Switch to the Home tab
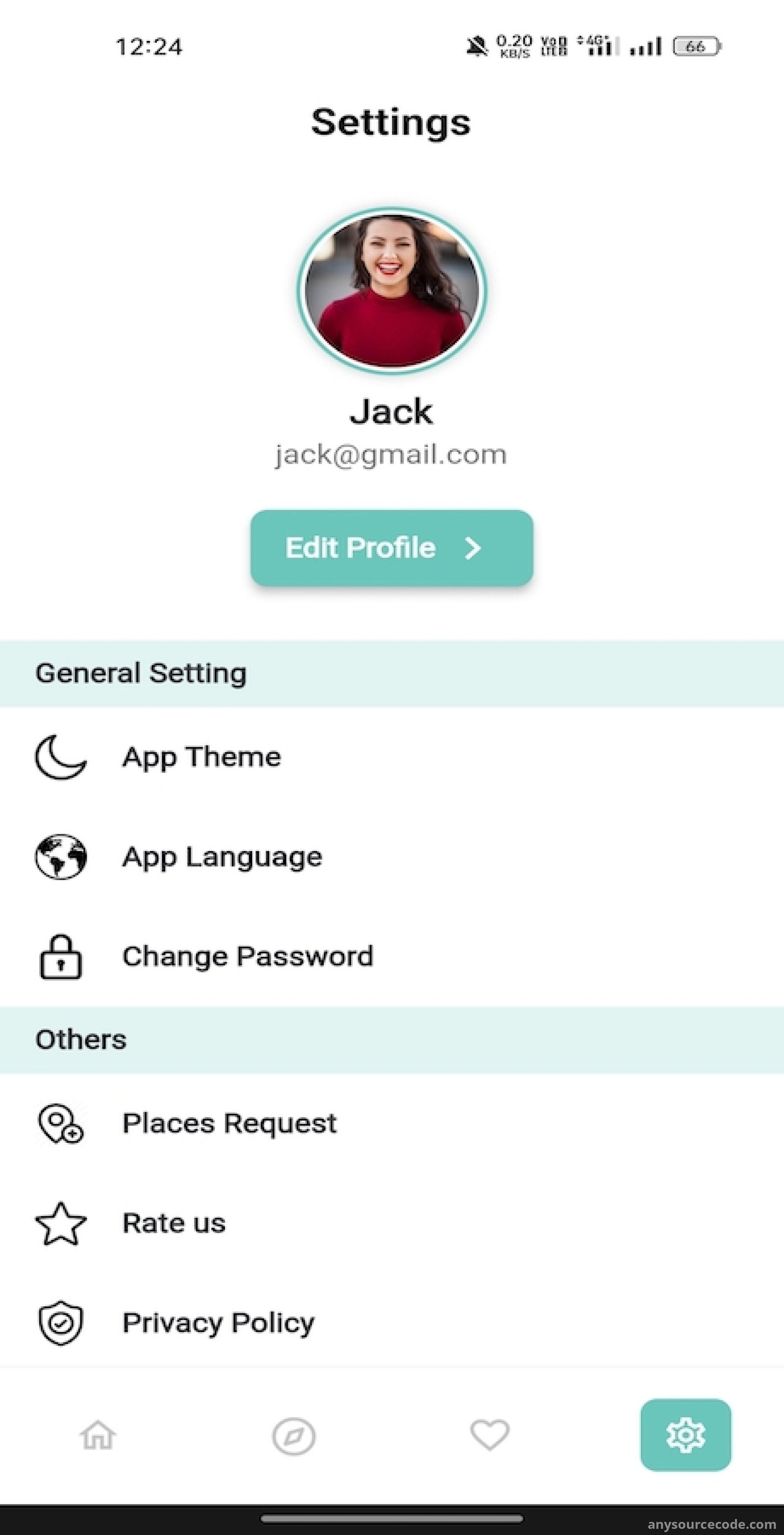The width and height of the screenshot is (784, 1535). point(98,1435)
